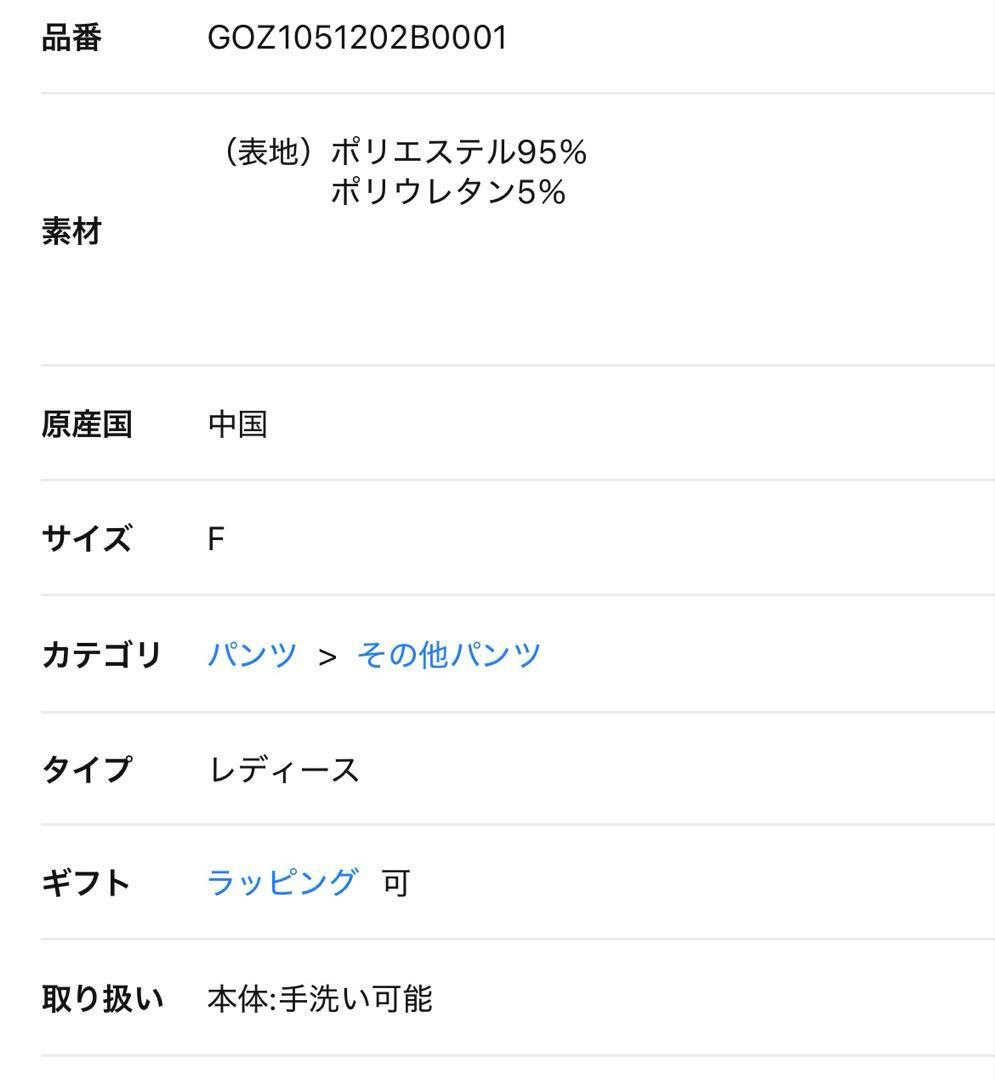Open the その他パンツ subcategory link
Viewport: 995px width, 1080px height.
point(448,654)
